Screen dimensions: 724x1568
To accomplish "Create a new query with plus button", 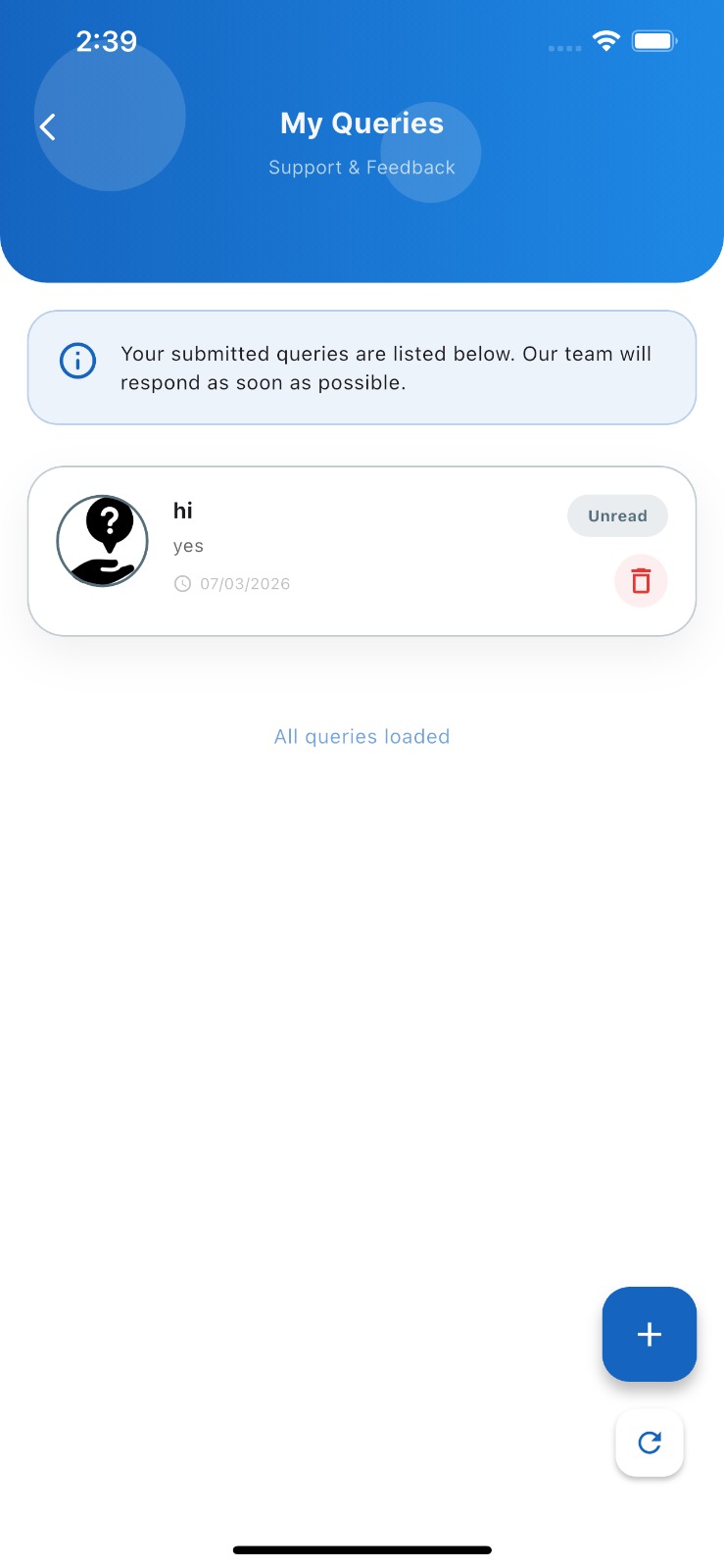I will pyautogui.click(x=649, y=1334).
